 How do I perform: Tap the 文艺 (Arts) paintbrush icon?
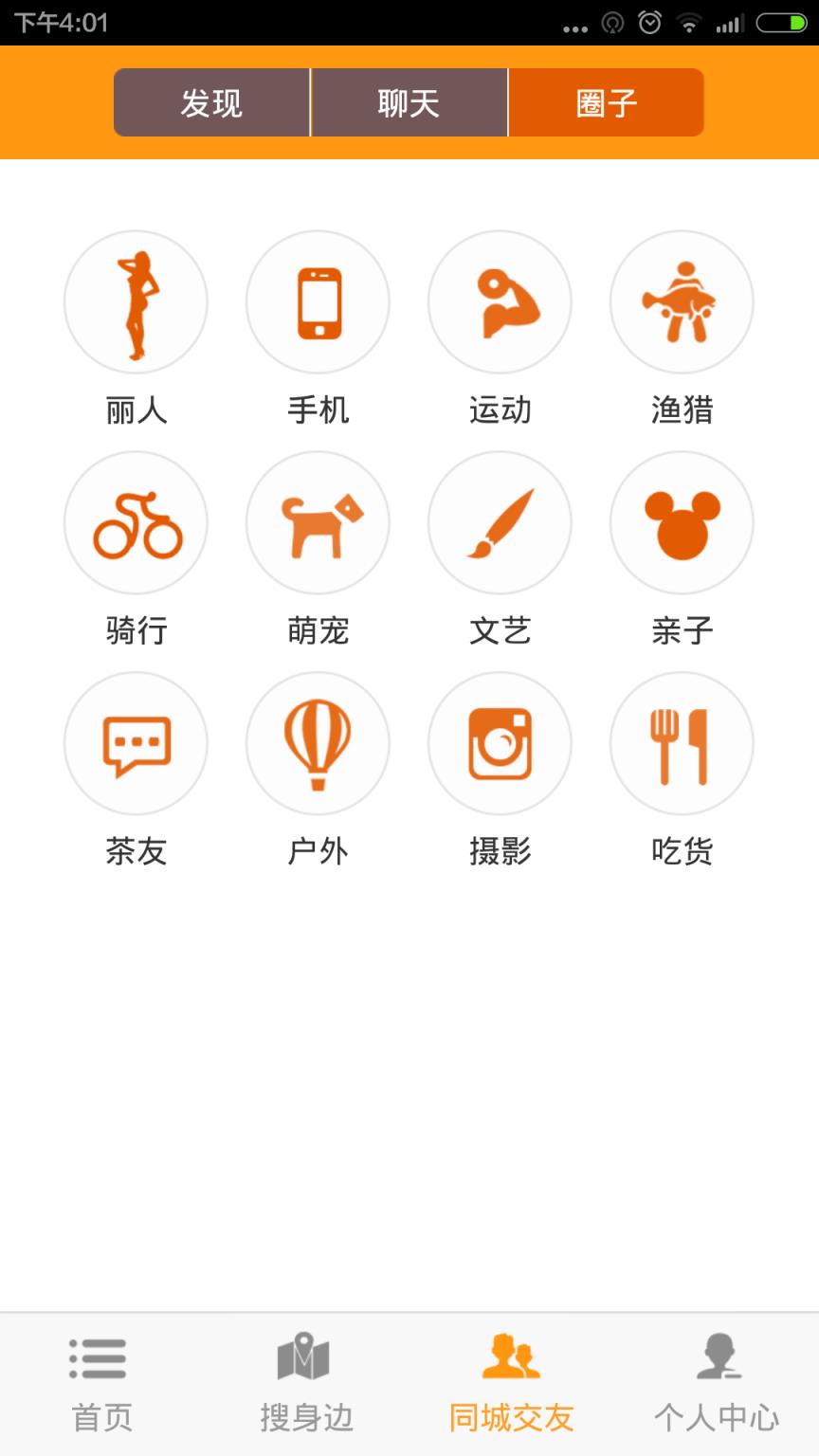tap(500, 522)
